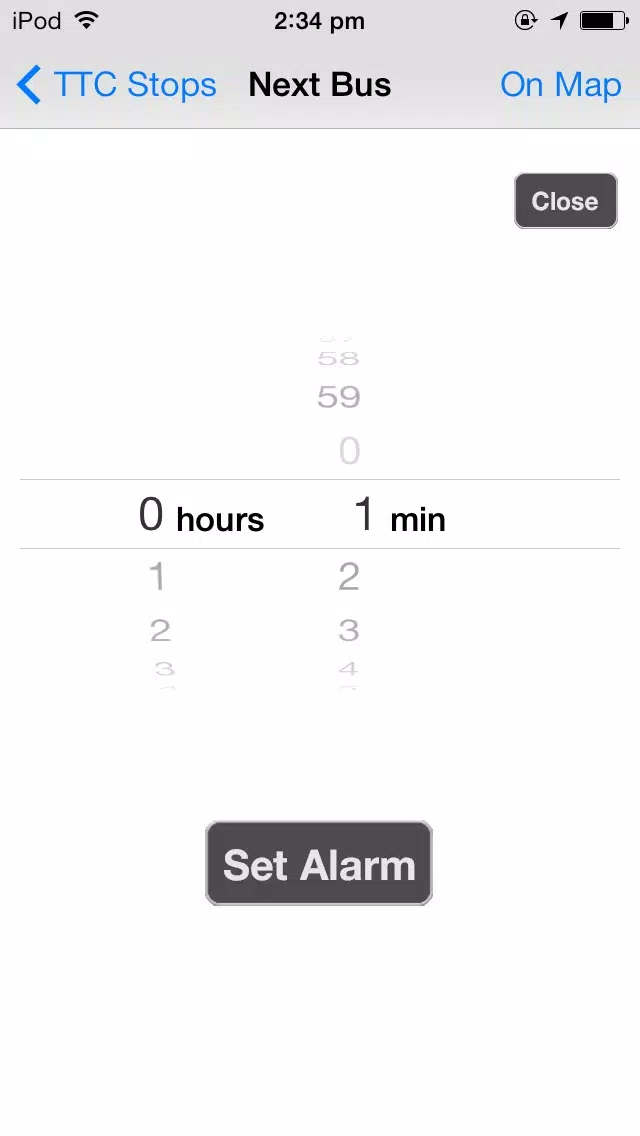Choose 0 in the minutes wheel
This screenshot has height=1136, width=640.
[349, 451]
